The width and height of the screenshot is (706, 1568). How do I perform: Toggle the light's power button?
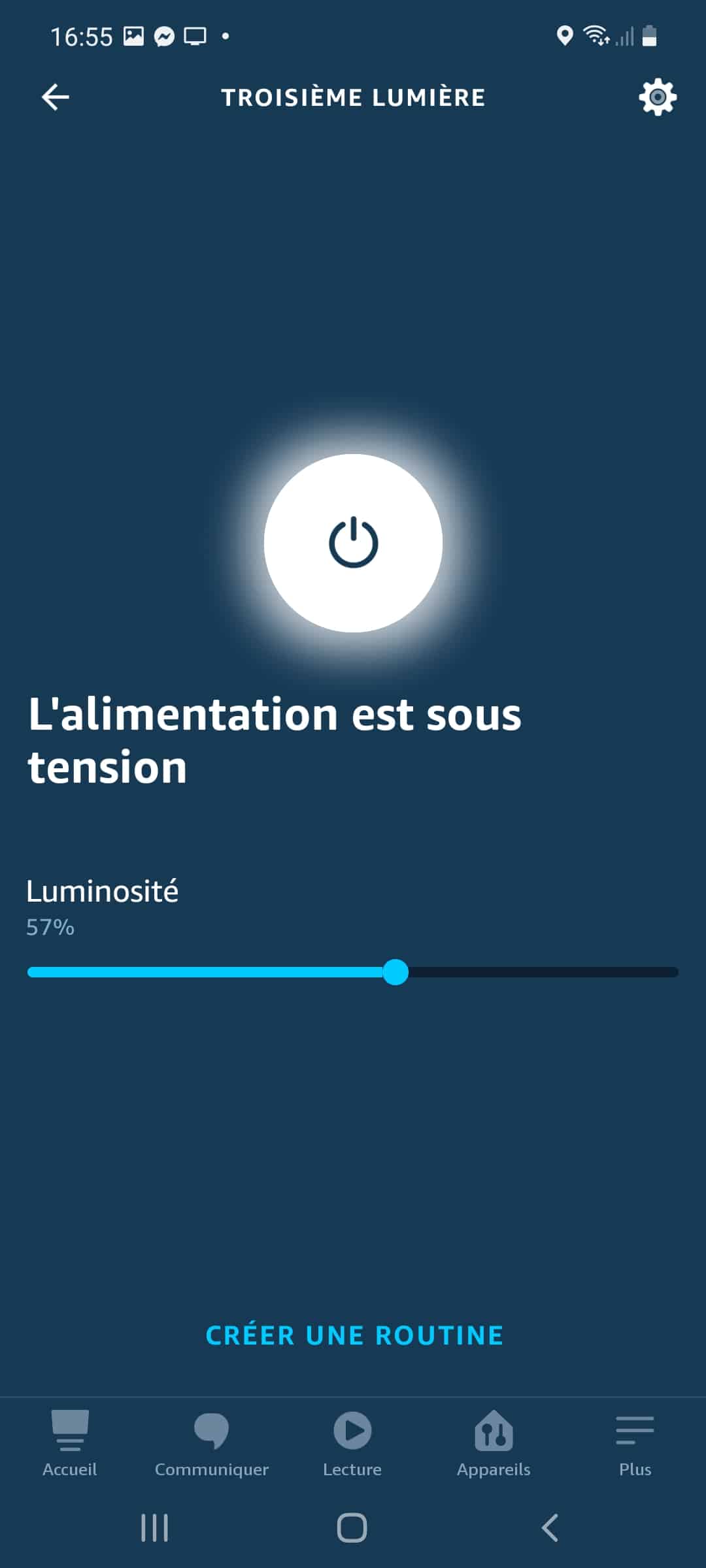coord(353,543)
